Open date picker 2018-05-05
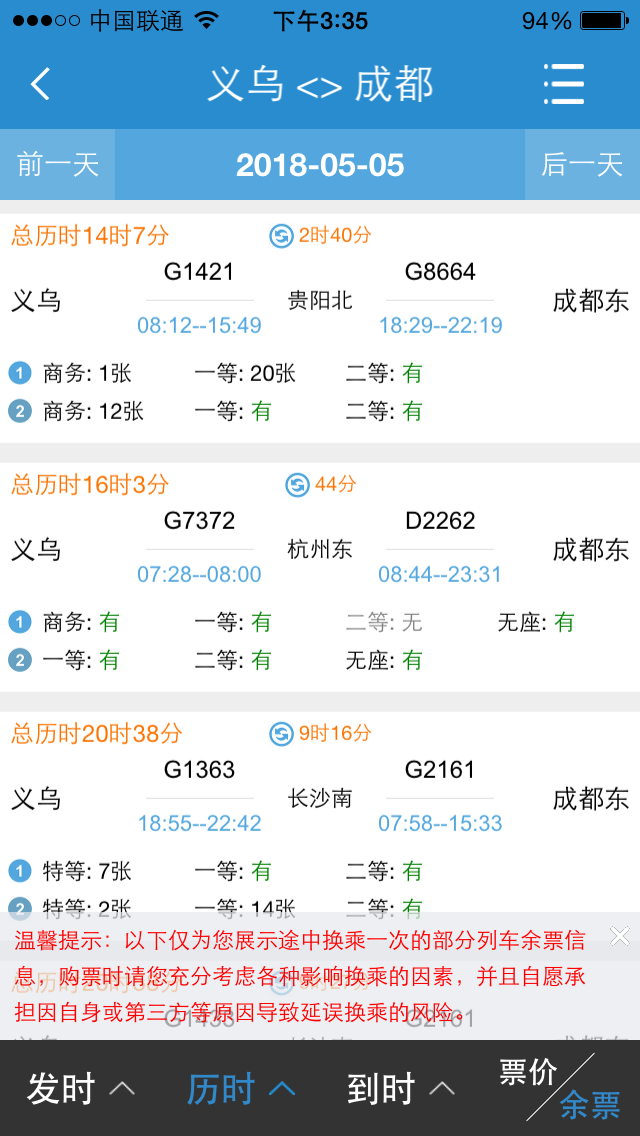The image size is (640, 1136). 320,165
